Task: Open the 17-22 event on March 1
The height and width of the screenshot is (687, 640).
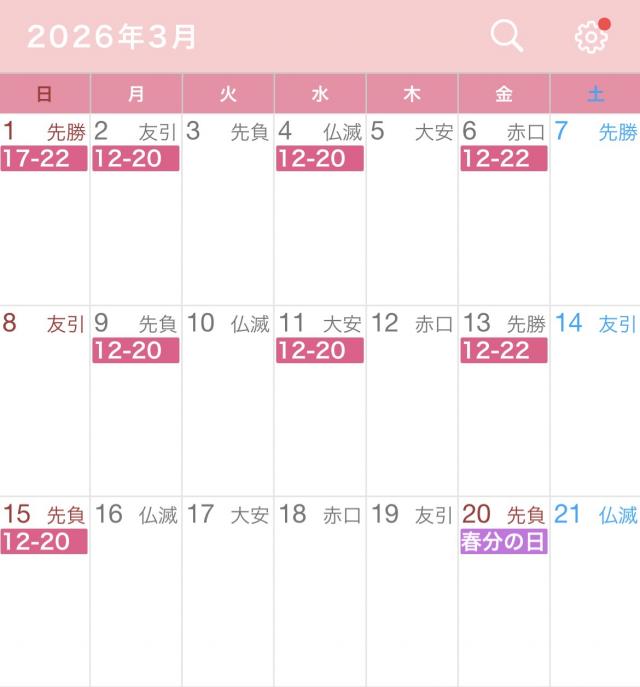Action: pyautogui.click(x=44, y=158)
